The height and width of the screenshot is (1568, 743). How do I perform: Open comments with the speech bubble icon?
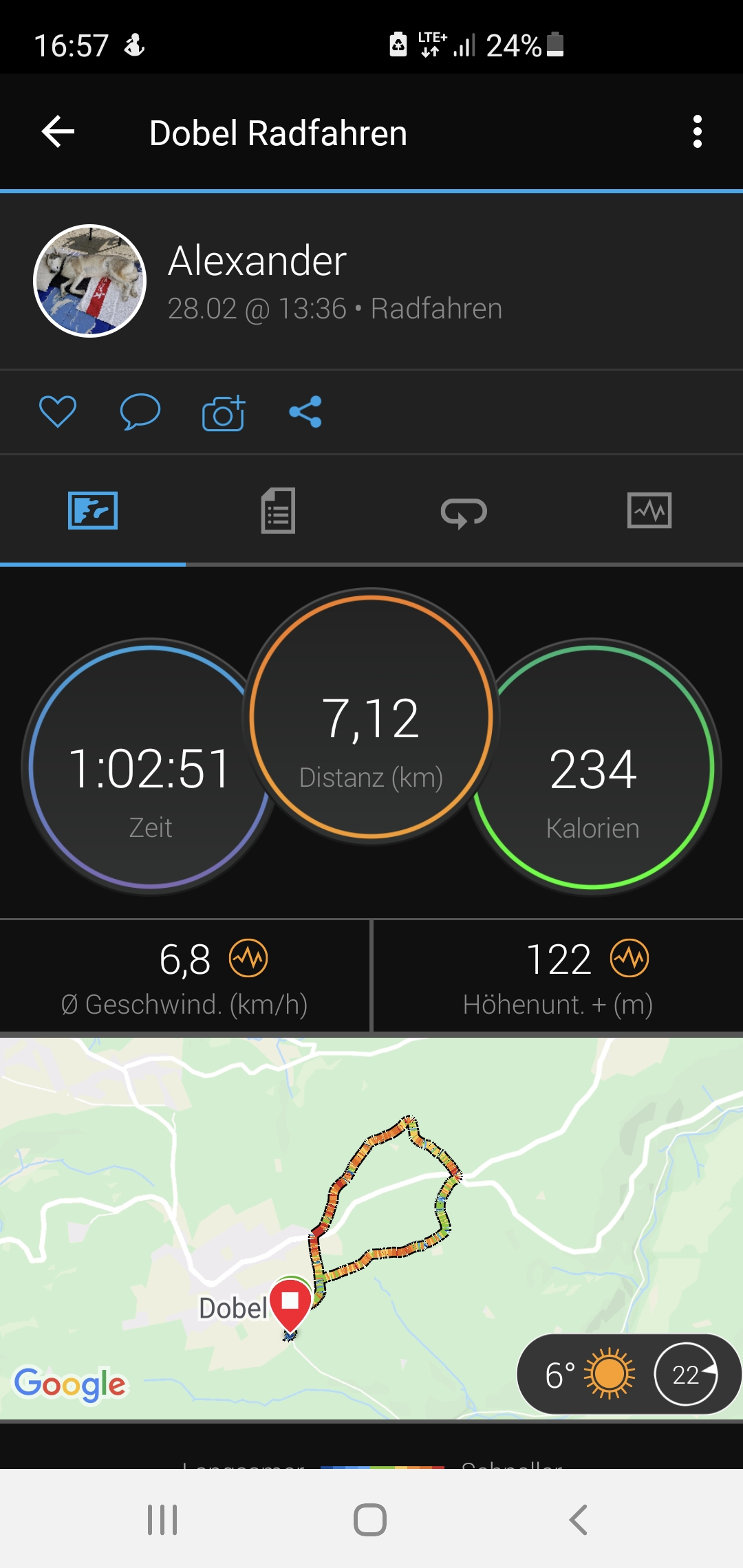click(140, 412)
